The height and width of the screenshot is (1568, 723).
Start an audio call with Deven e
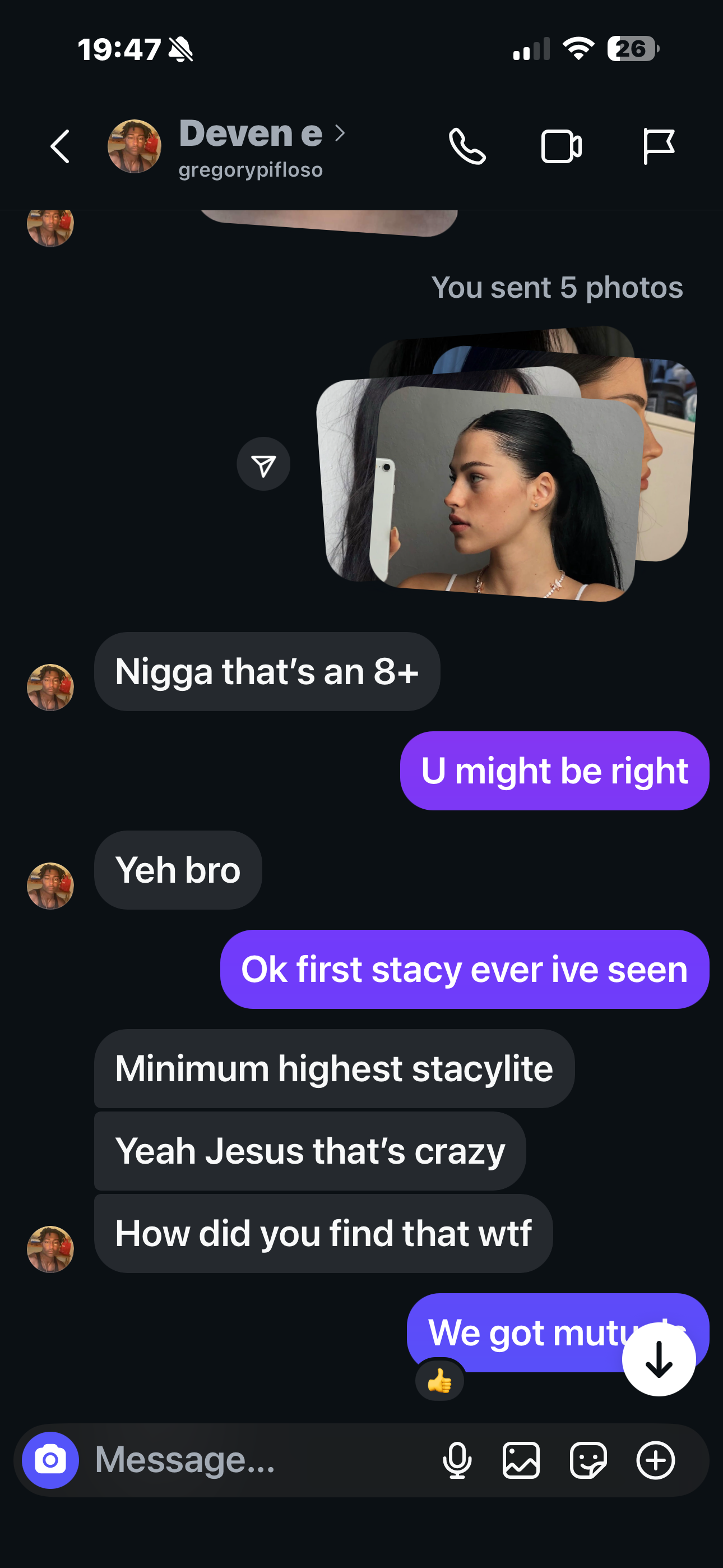(x=467, y=147)
